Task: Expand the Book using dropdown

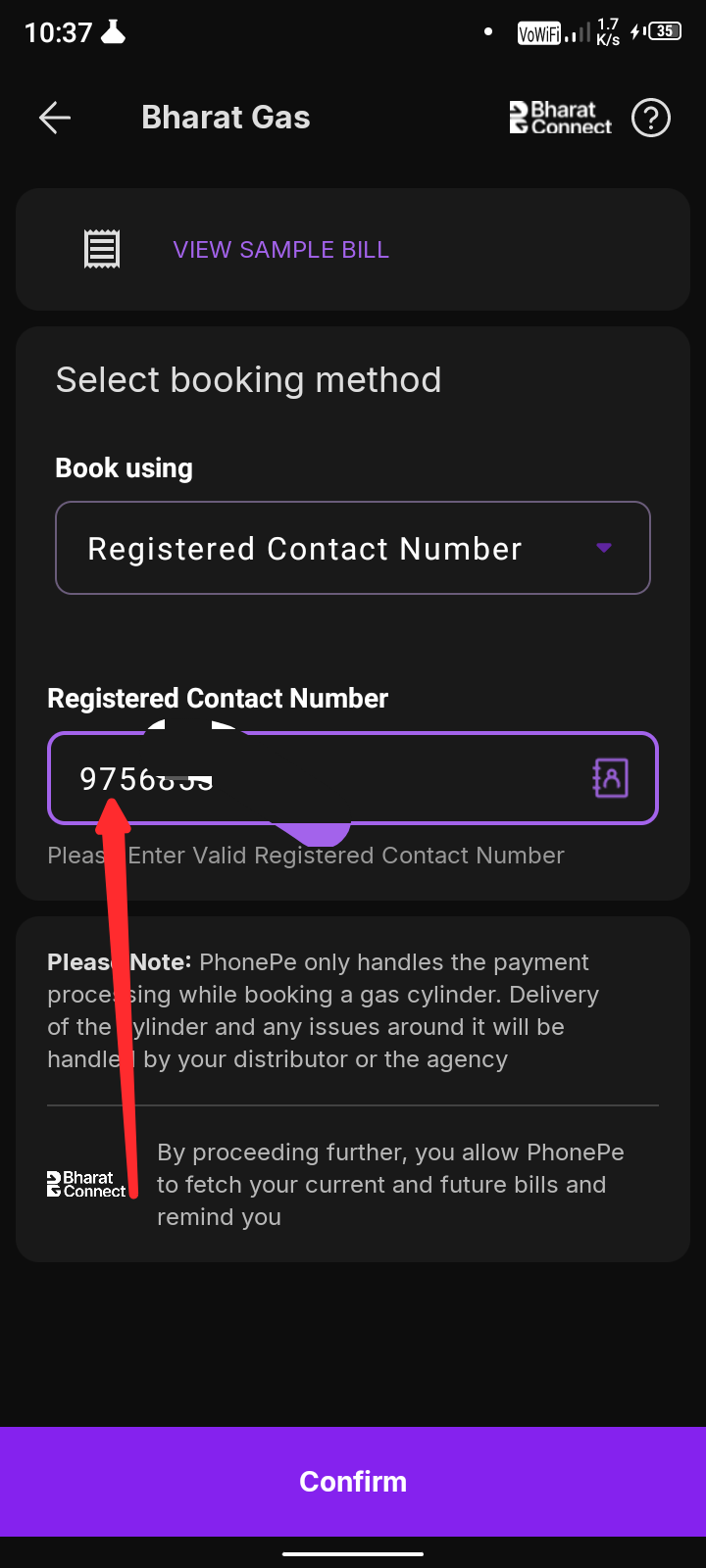Action: coord(353,548)
